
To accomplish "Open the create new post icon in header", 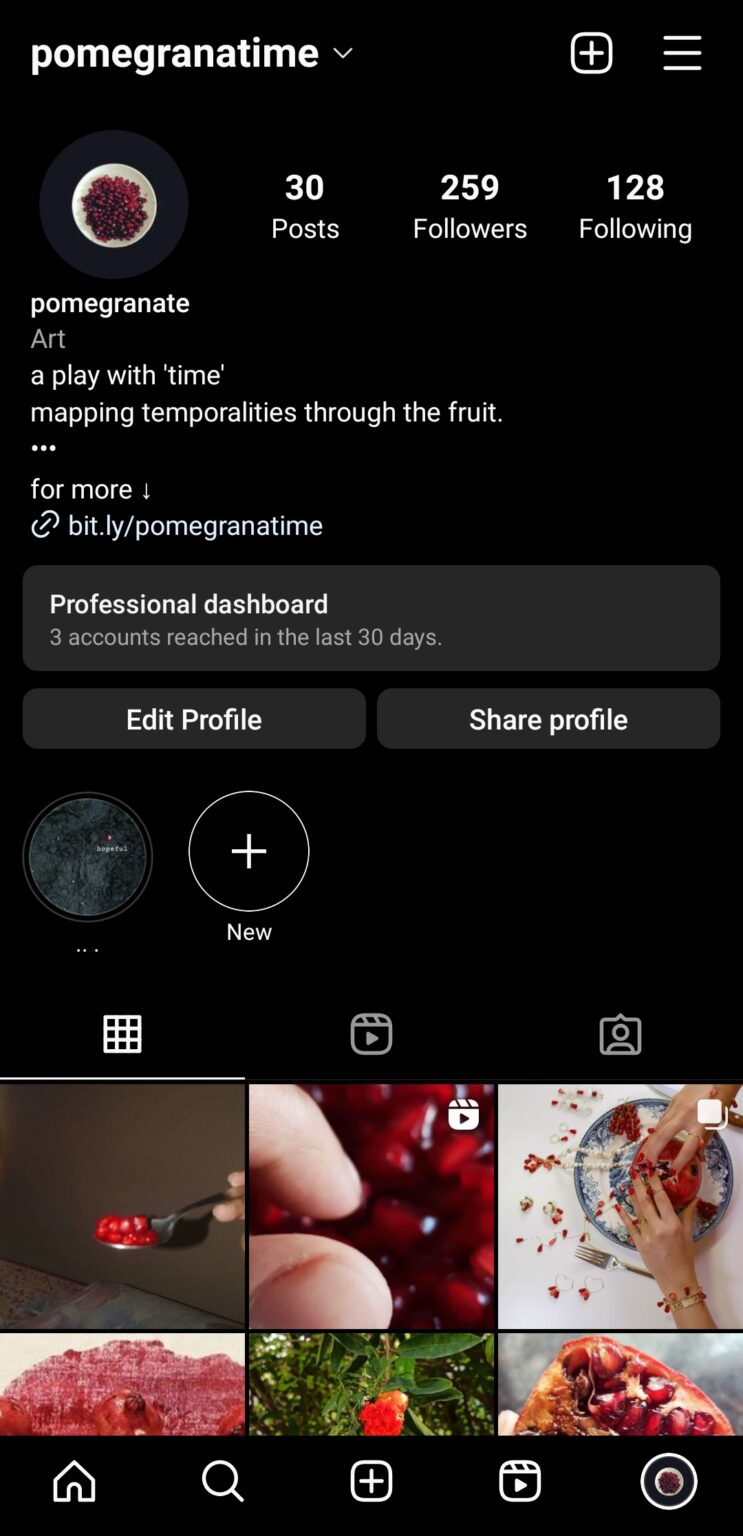I will pyautogui.click(x=591, y=53).
